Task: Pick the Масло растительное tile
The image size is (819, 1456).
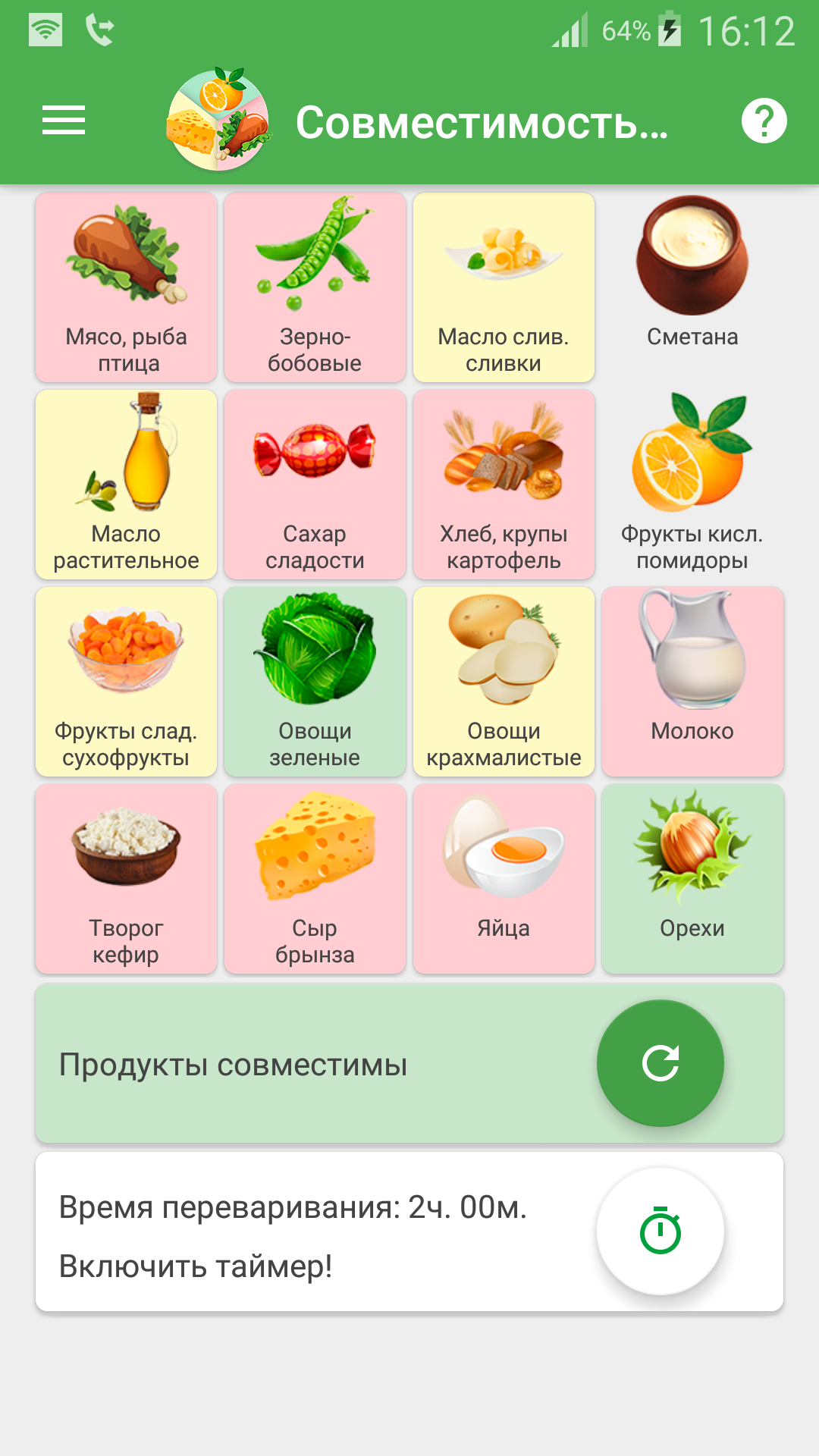Action: coord(126,484)
